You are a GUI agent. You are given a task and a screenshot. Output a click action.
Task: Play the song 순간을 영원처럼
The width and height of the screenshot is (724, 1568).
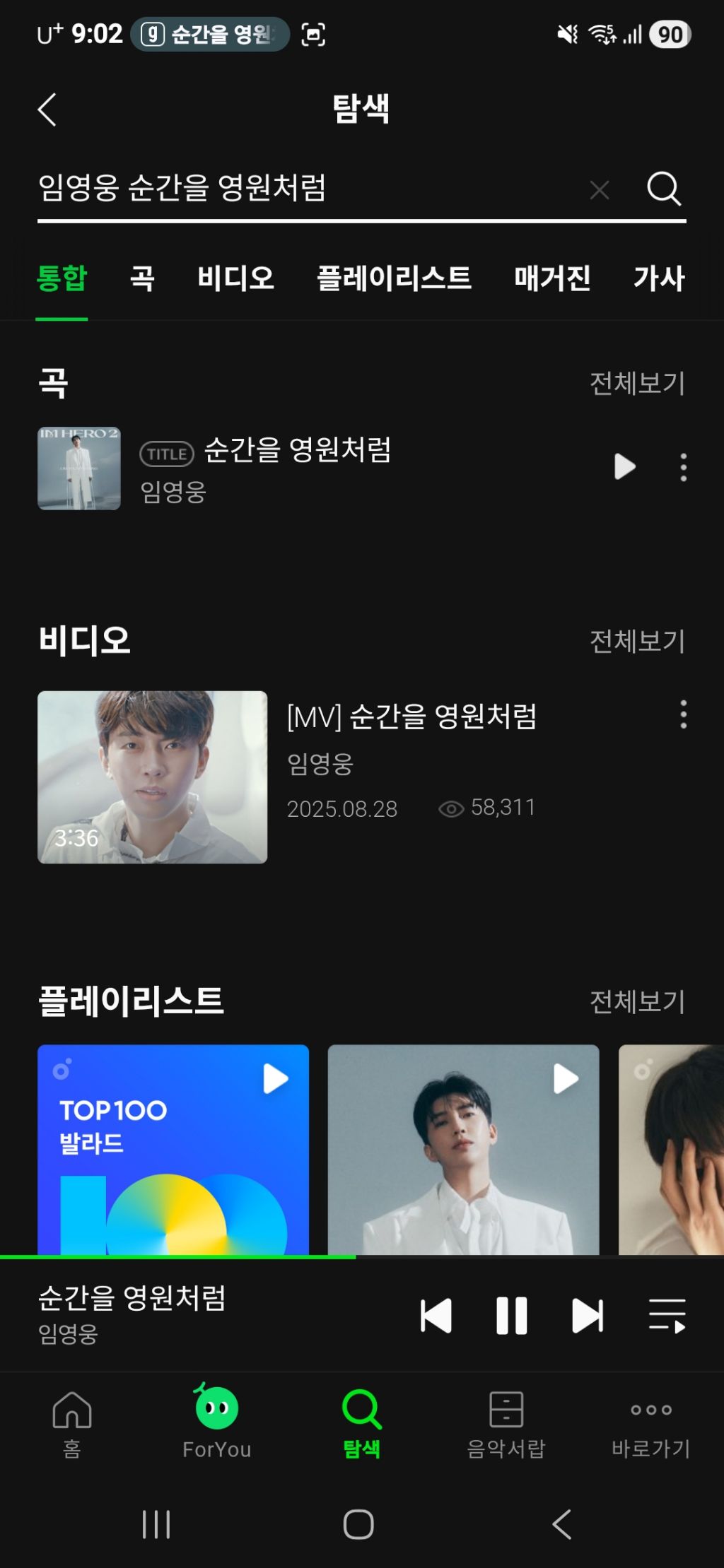coord(624,467)
